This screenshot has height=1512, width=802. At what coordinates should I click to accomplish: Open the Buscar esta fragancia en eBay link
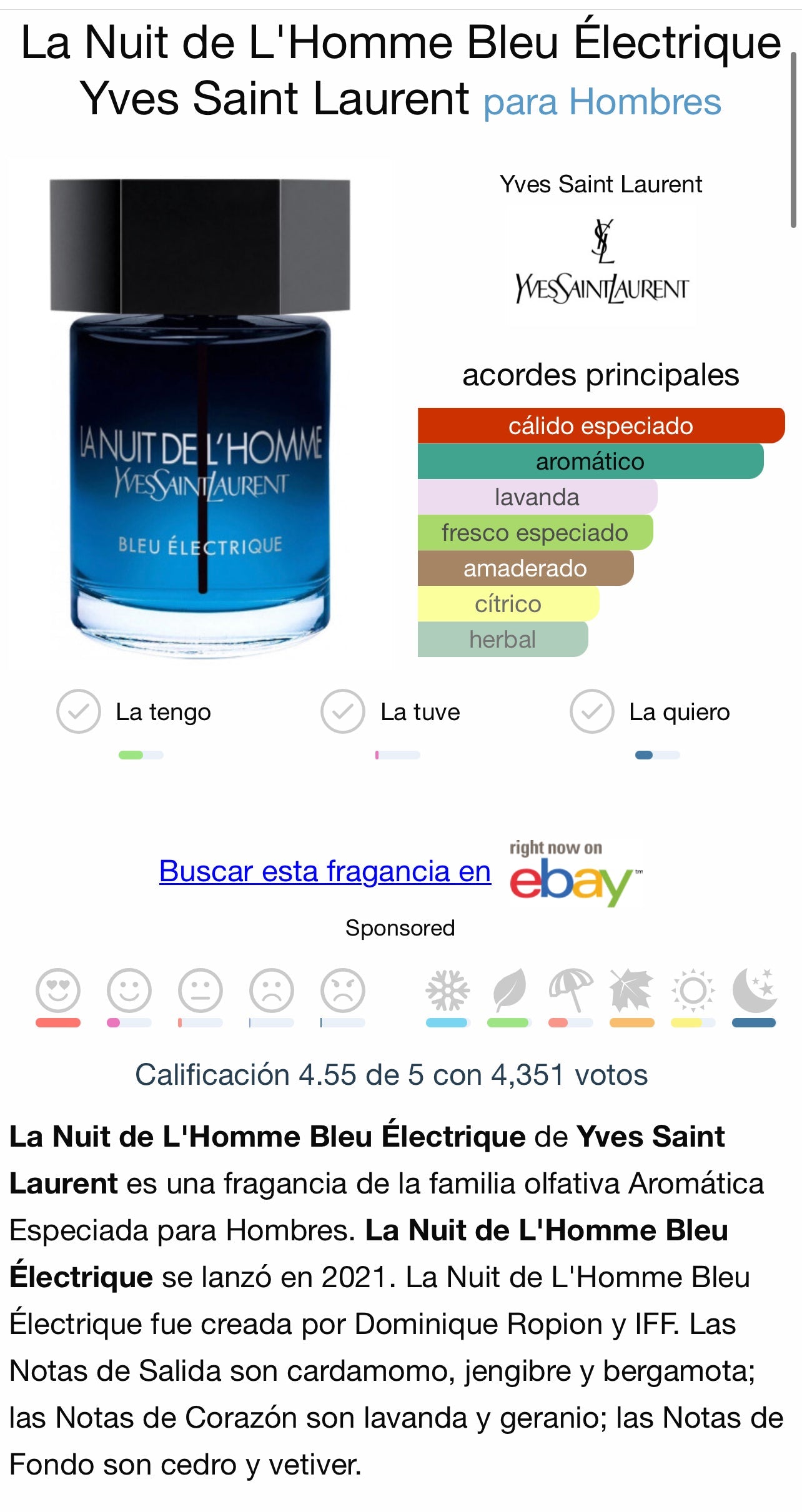tap(325, 871)
